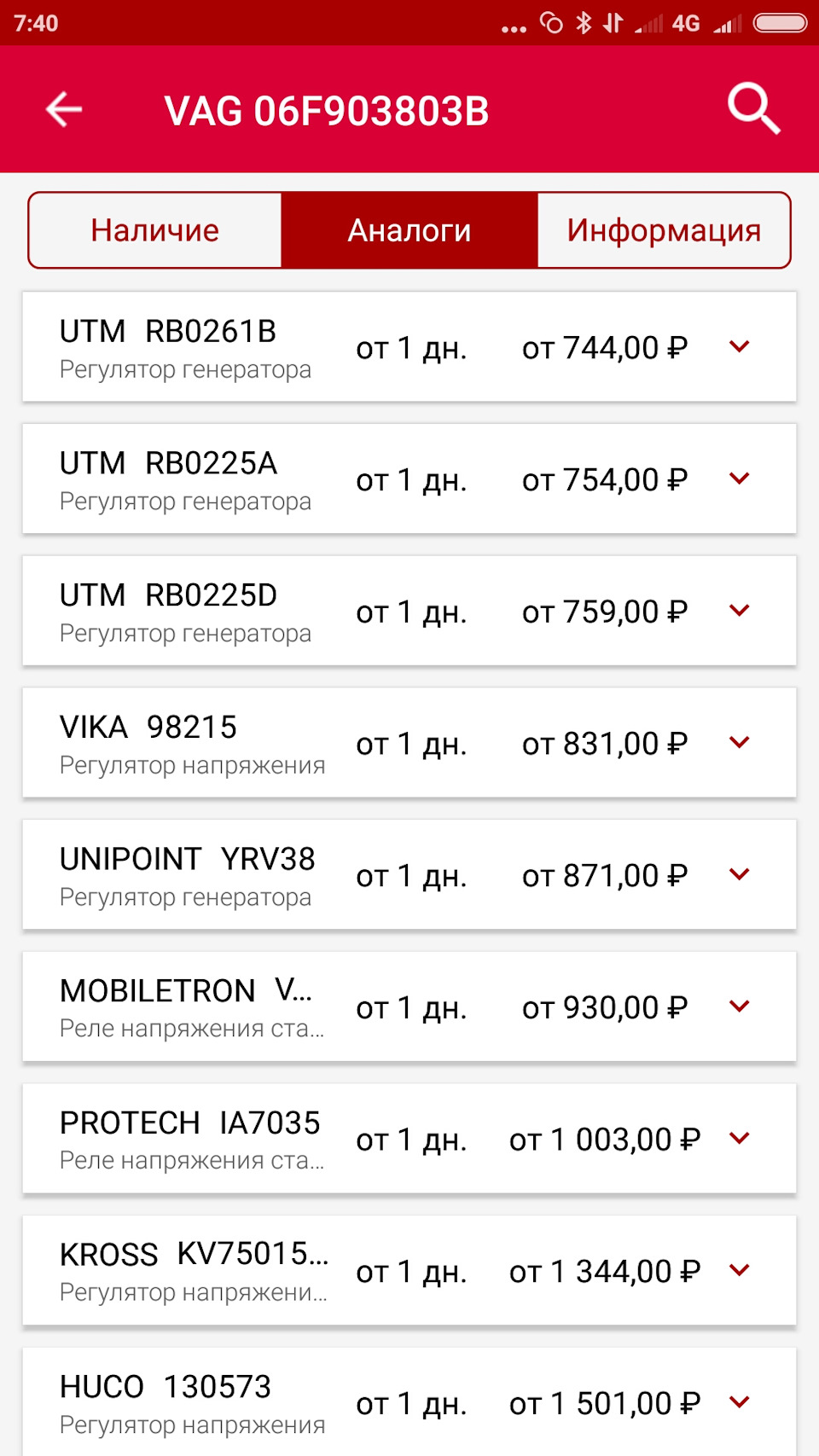
Task: Expand the UTM RB0225A offers chevron
Action: (740, 479)
